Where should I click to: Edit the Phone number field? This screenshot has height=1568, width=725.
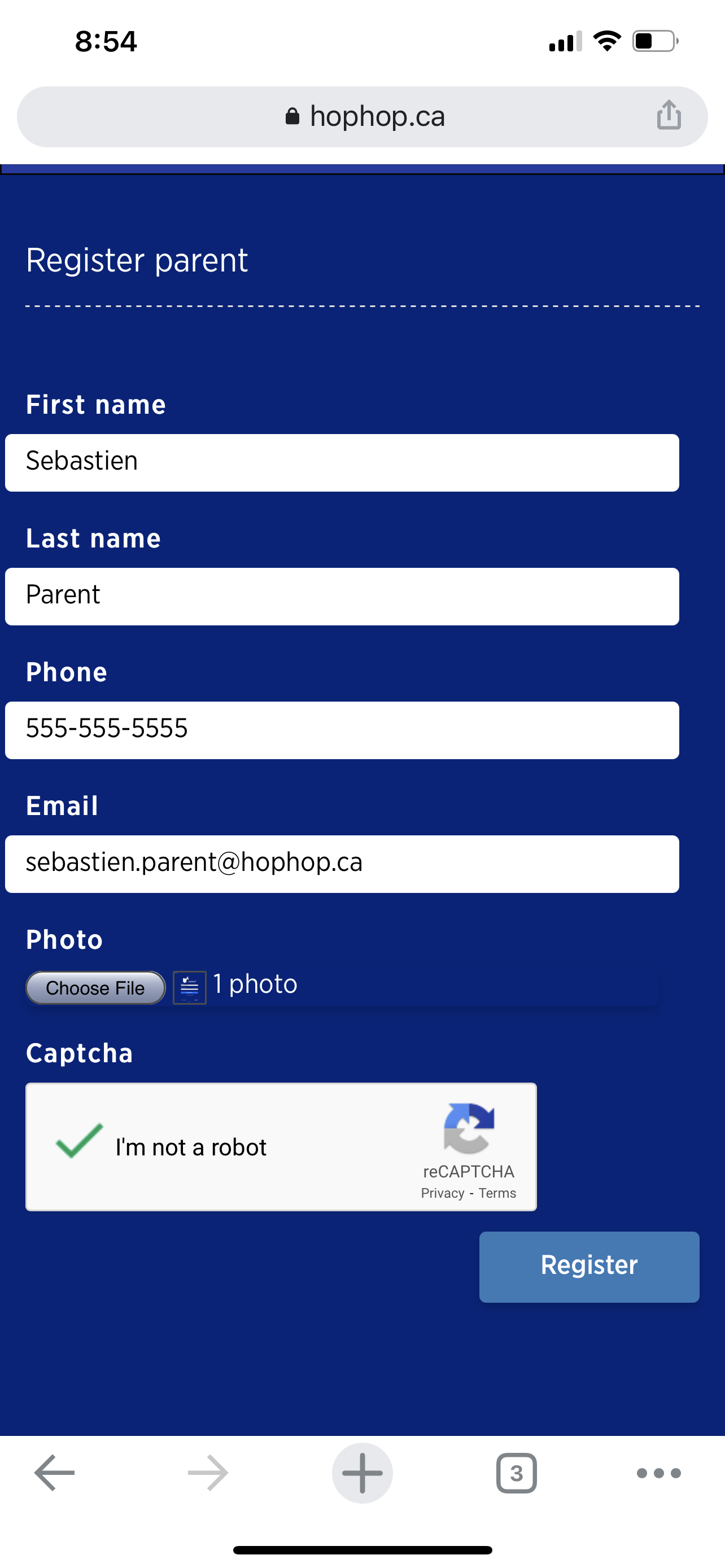[x=342, y=730]
